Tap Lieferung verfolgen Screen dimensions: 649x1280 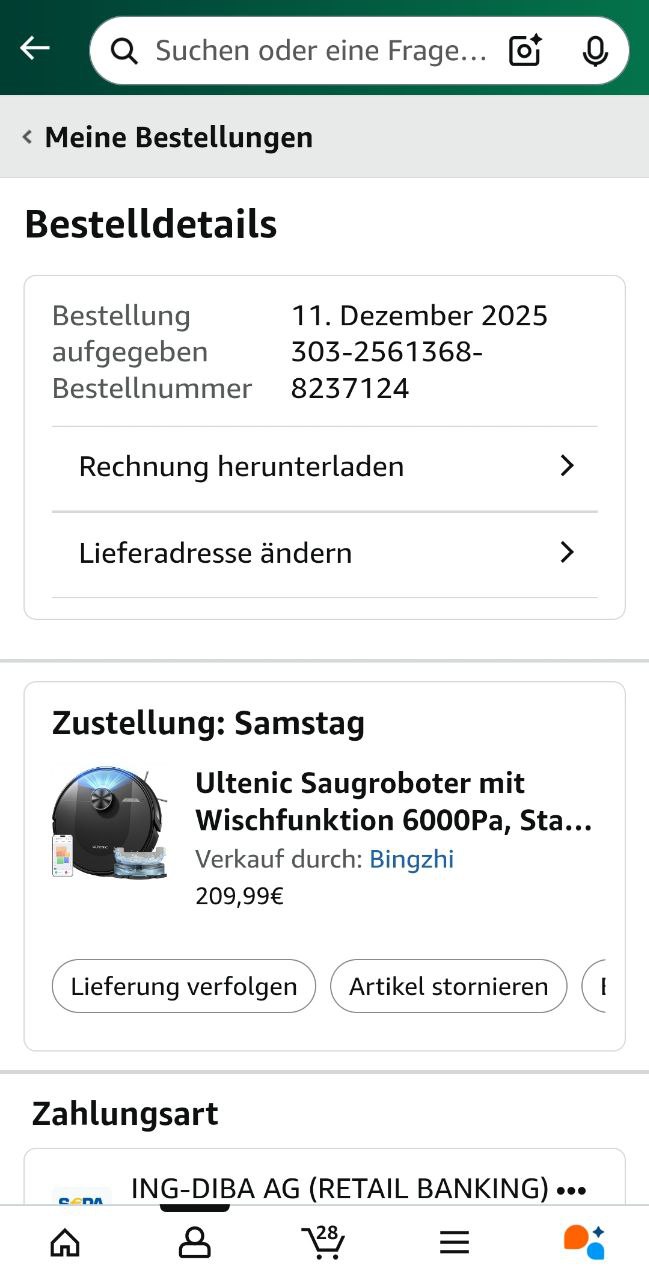(x=184, y=987)
